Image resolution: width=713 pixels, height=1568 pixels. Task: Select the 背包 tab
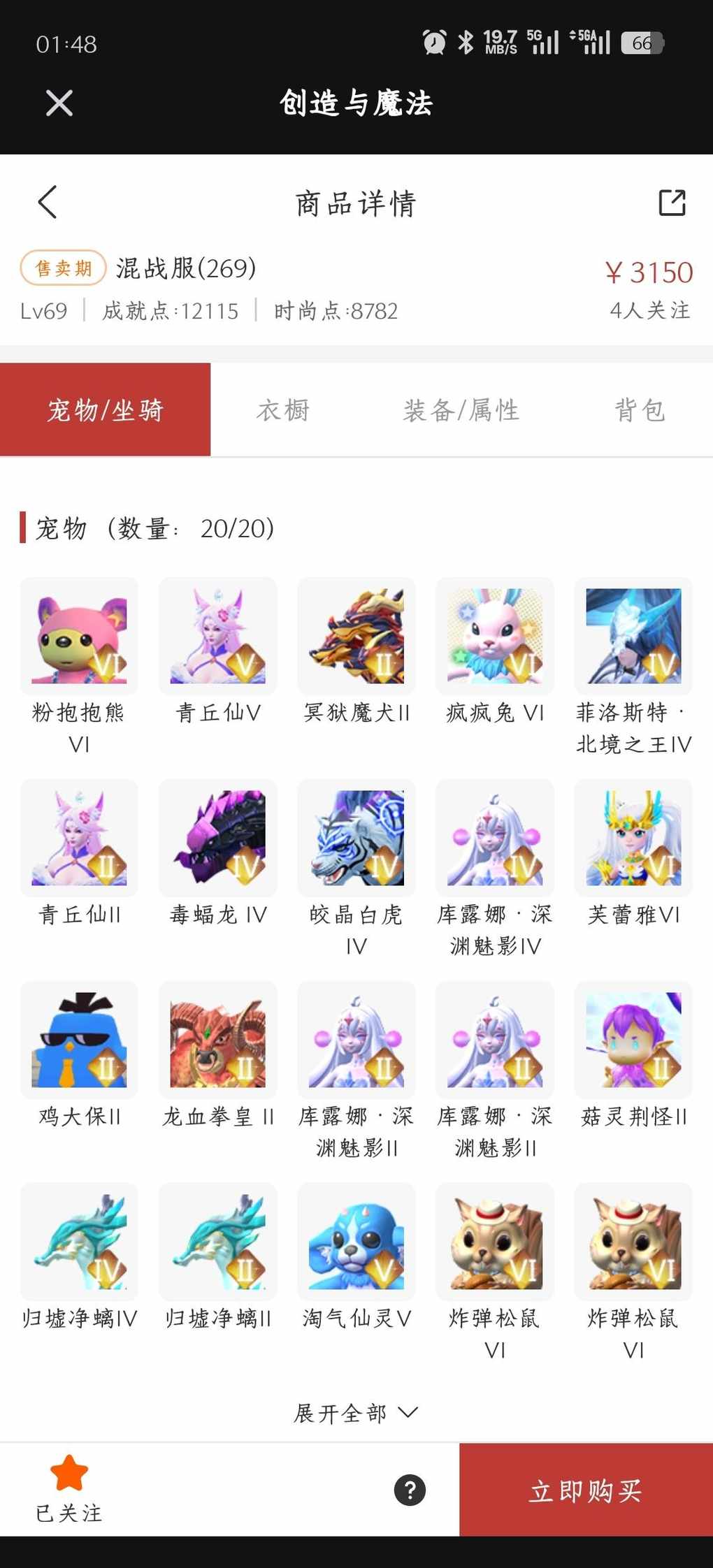[x=640, y=410]
